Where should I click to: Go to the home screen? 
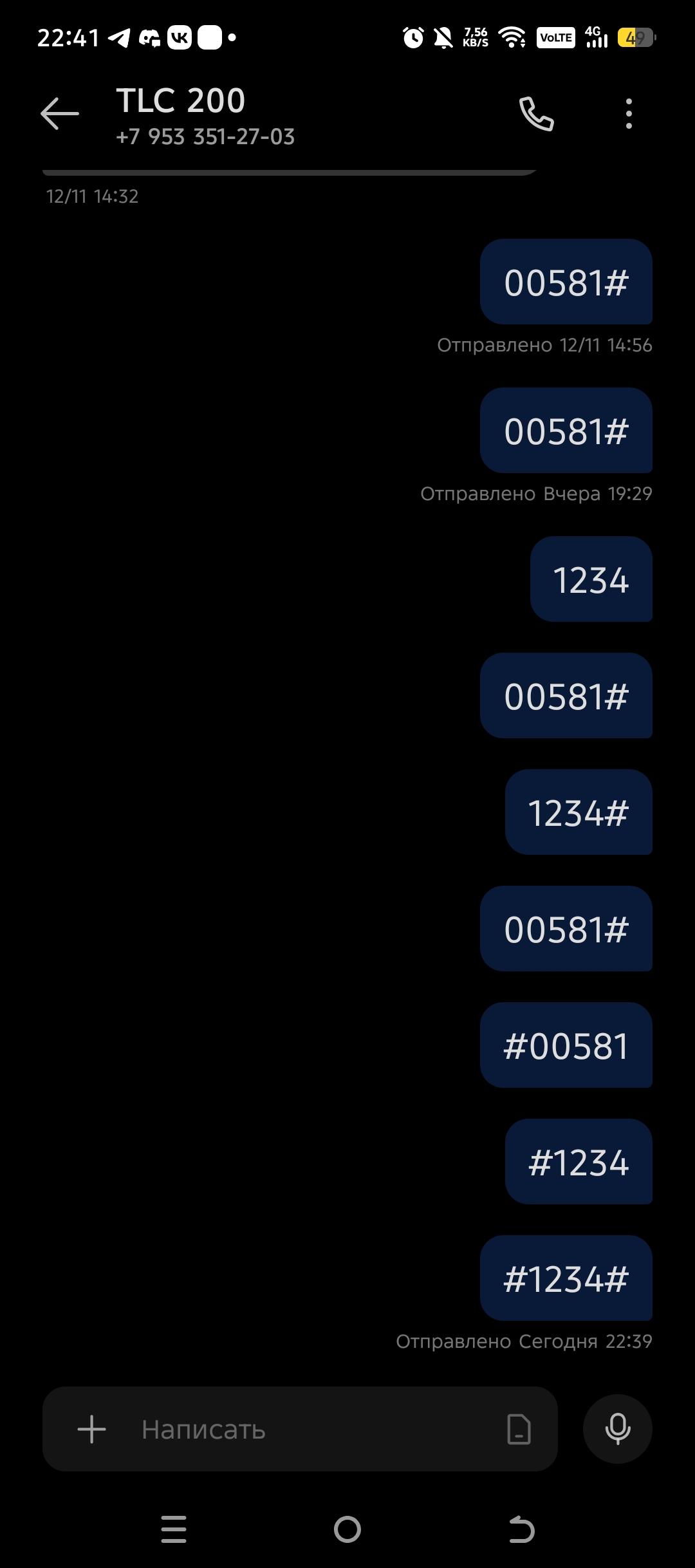tap(347, 1529)
